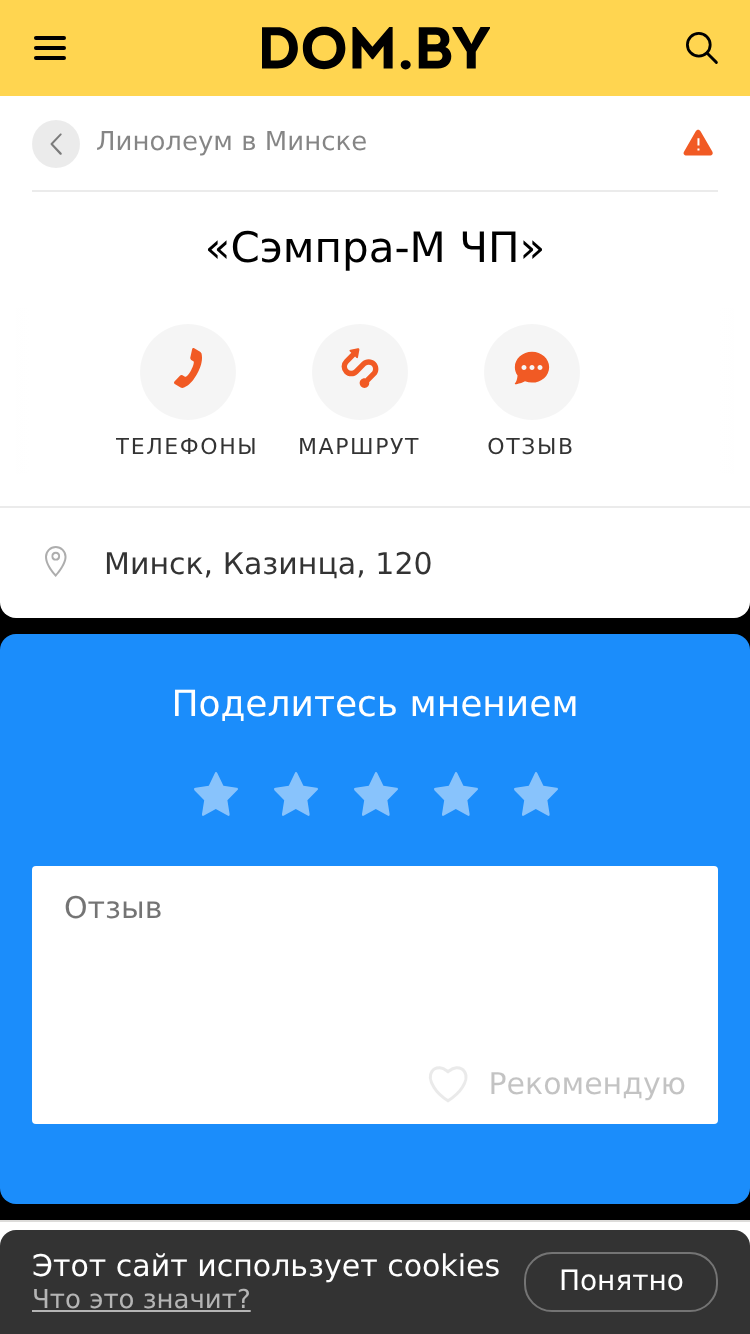The width and height of the screenshot is (750, 1334).
Task: Open the Линолеум в Минске breadcrumb
Action: [232, 142]
